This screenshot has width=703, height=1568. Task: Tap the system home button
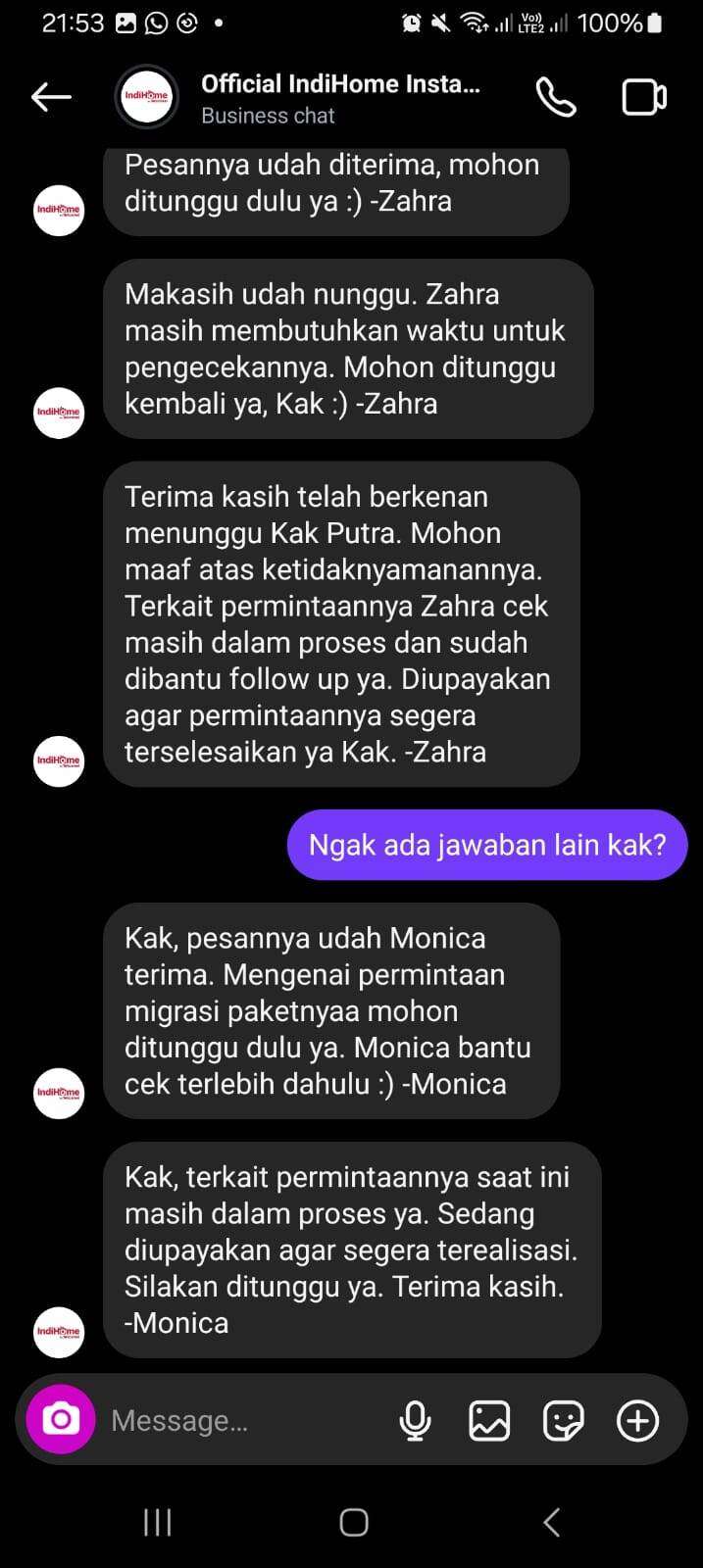(354, 1522)
